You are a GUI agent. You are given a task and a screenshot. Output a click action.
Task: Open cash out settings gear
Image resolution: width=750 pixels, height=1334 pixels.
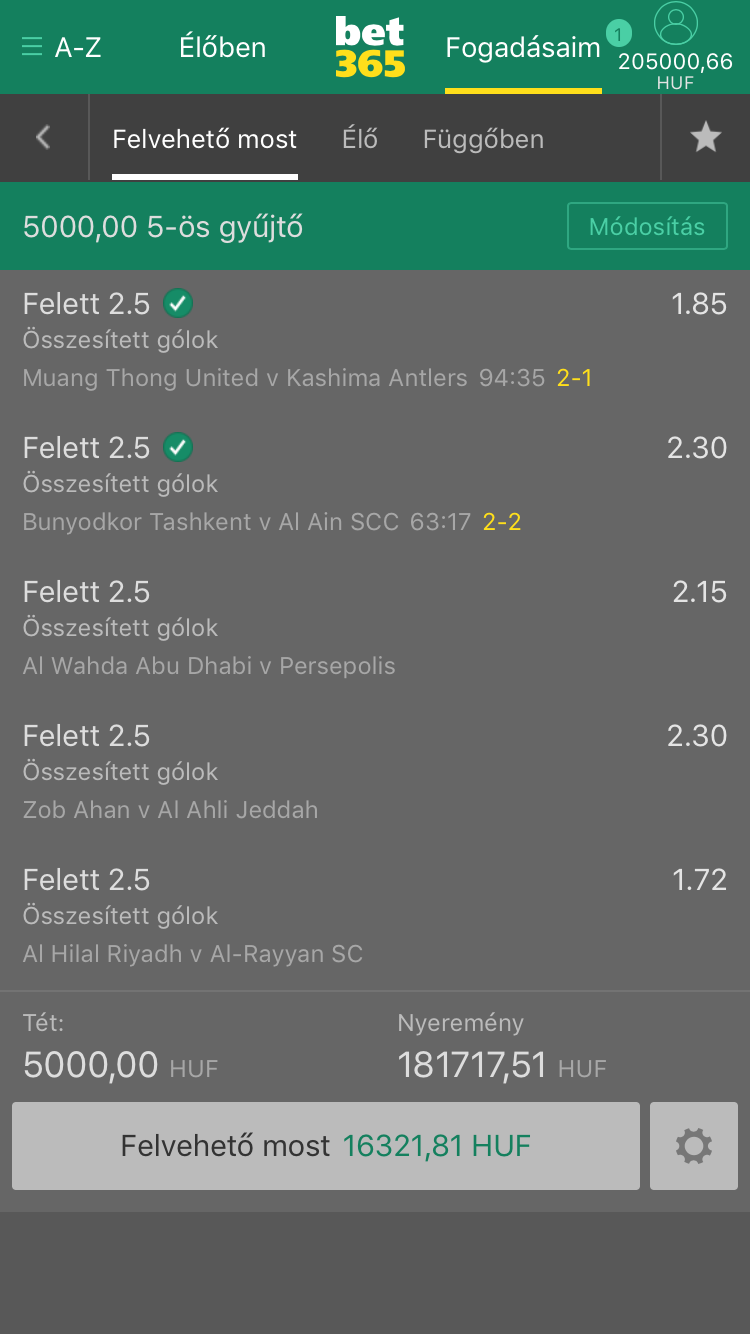coord(693,1146)
